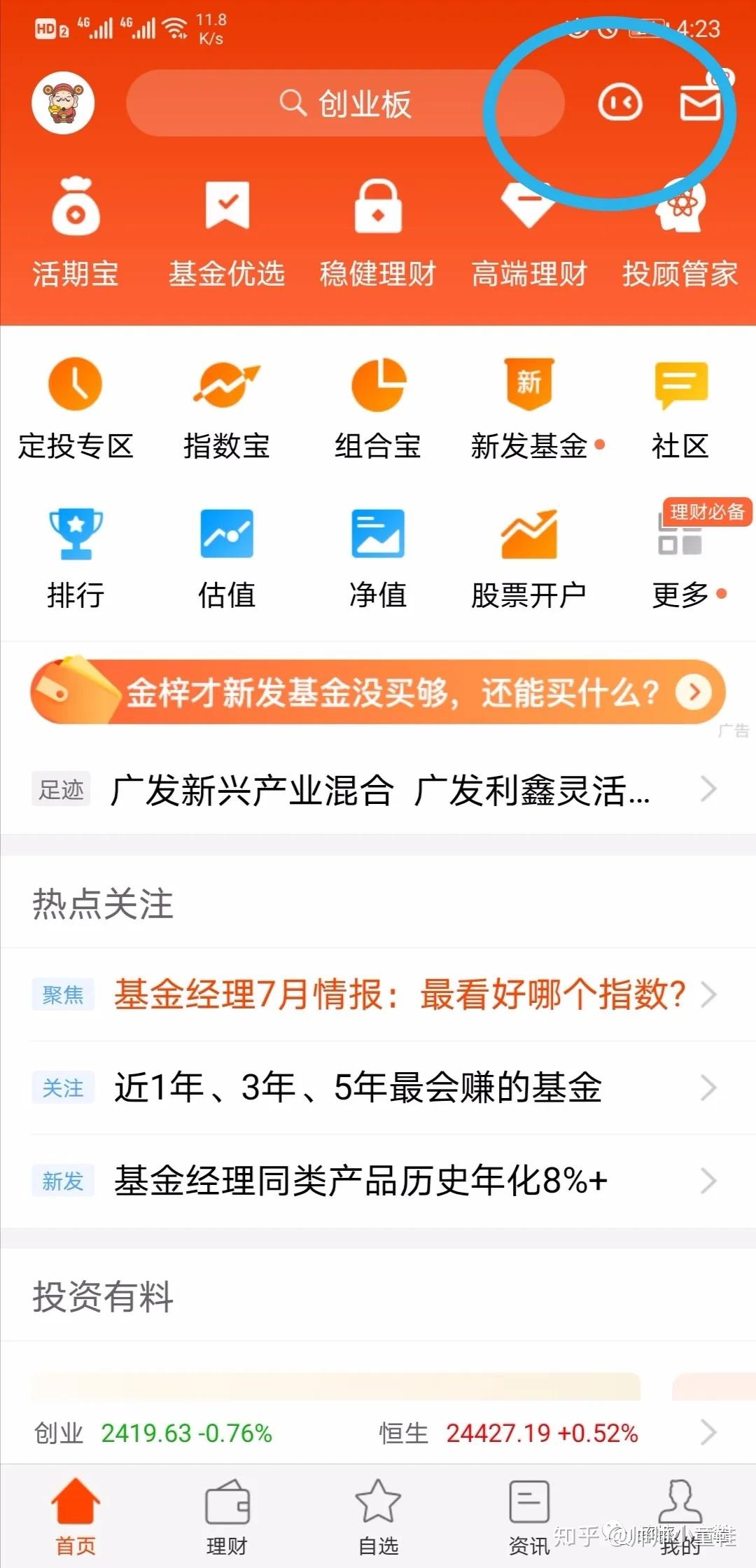Select the 基金优选 icon

(227, 231)
